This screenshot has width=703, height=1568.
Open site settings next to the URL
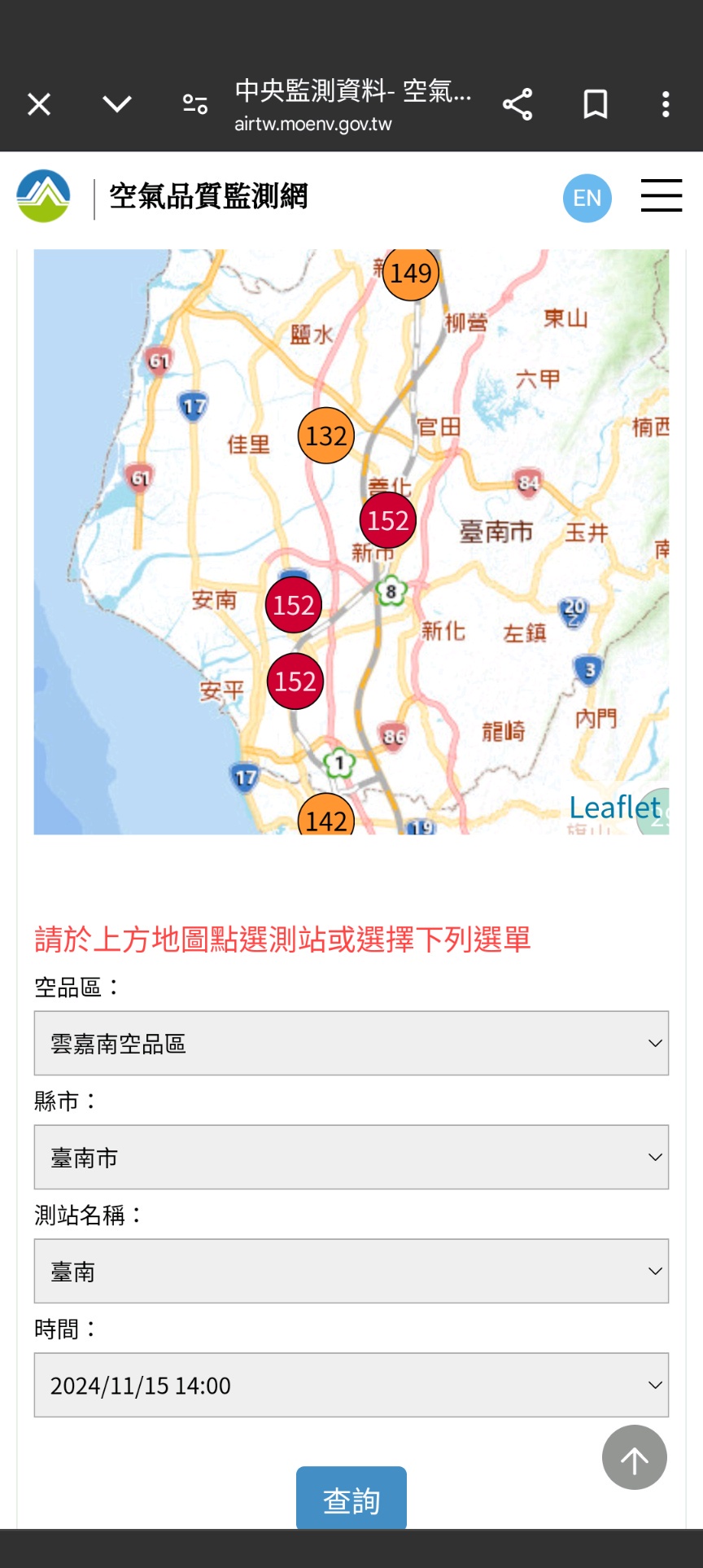(195, 104)
